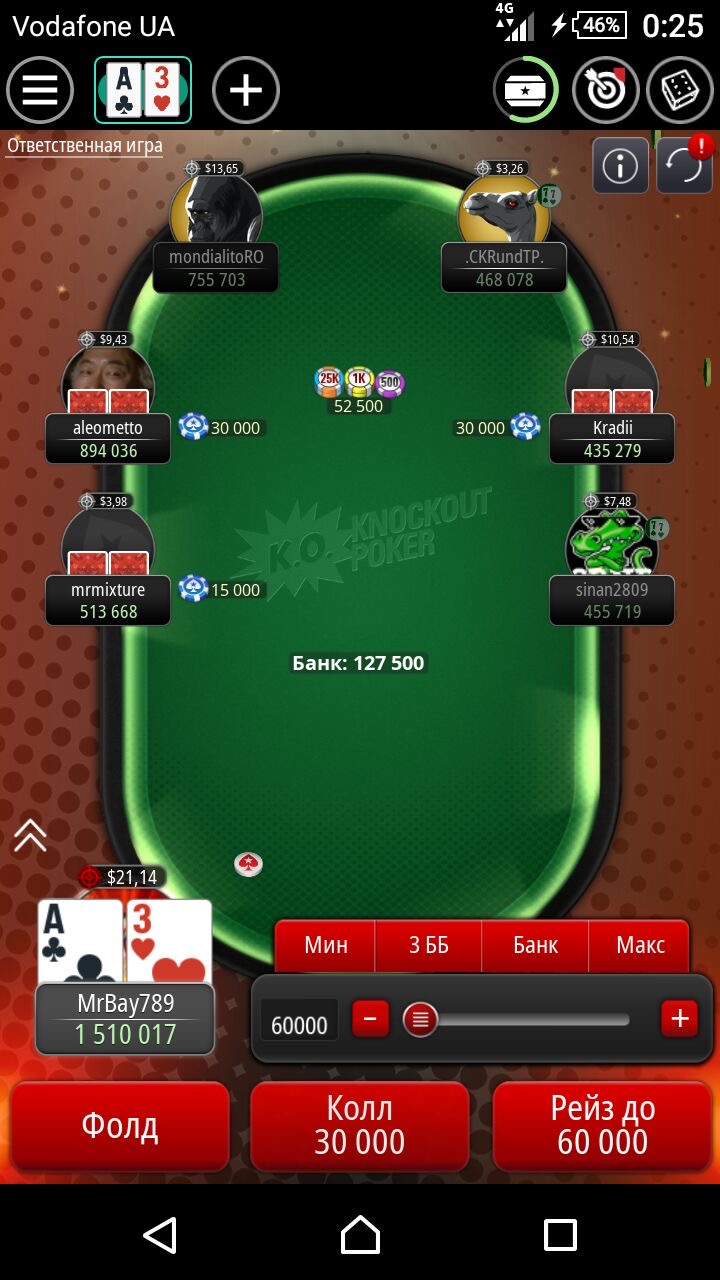Add a new table with plus button
This screenshot has height=1280, width=720.
click(246, 90)
